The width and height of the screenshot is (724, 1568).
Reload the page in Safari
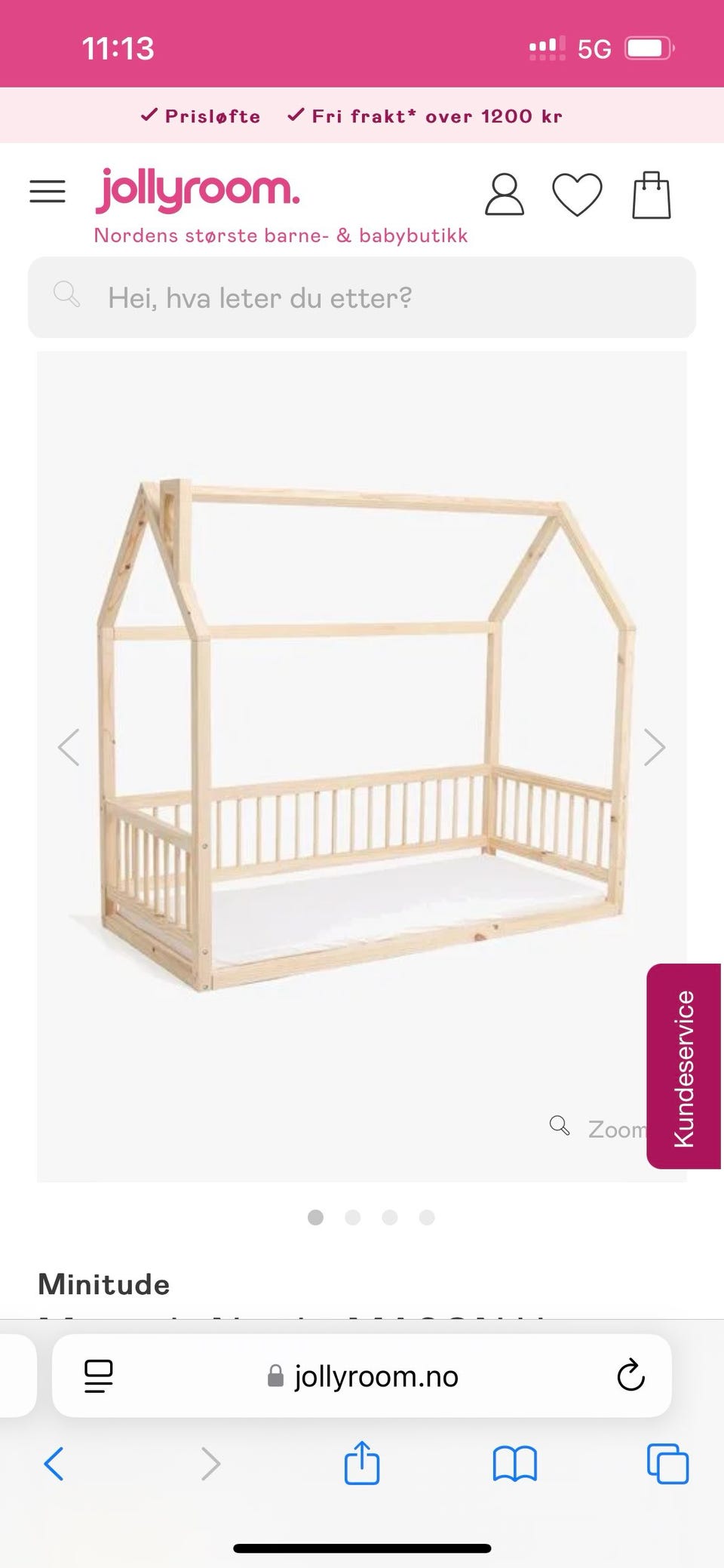630,1376
